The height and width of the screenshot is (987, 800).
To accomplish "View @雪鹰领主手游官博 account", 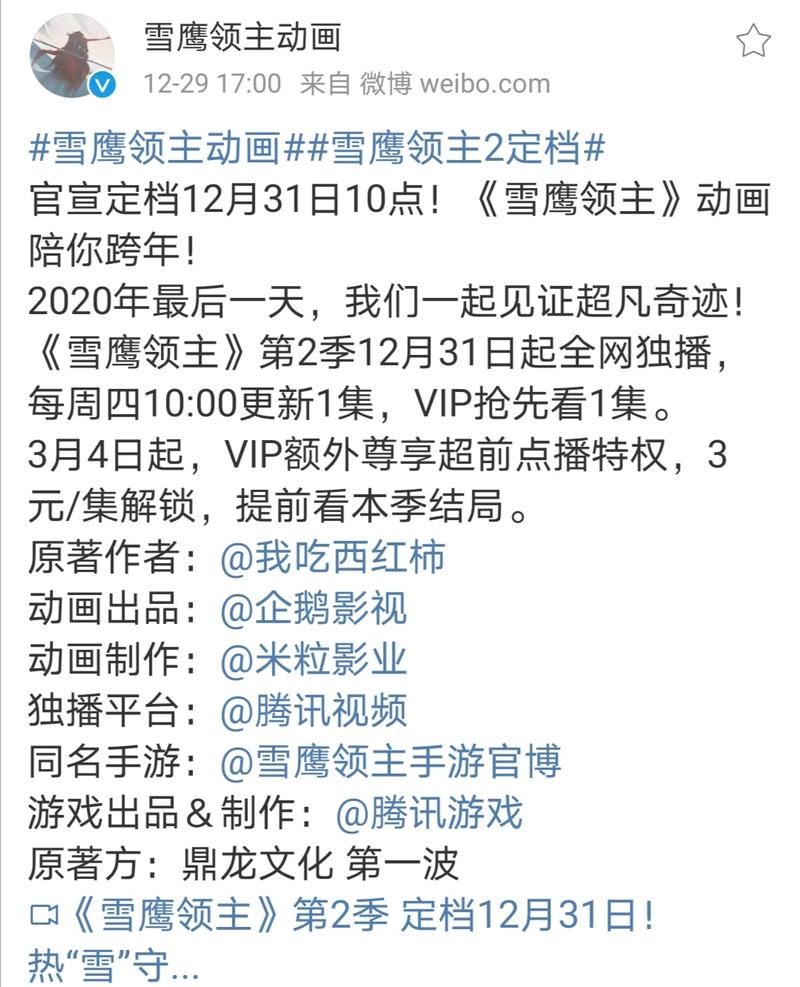I will pyautogui.click(x=390, y=763).
